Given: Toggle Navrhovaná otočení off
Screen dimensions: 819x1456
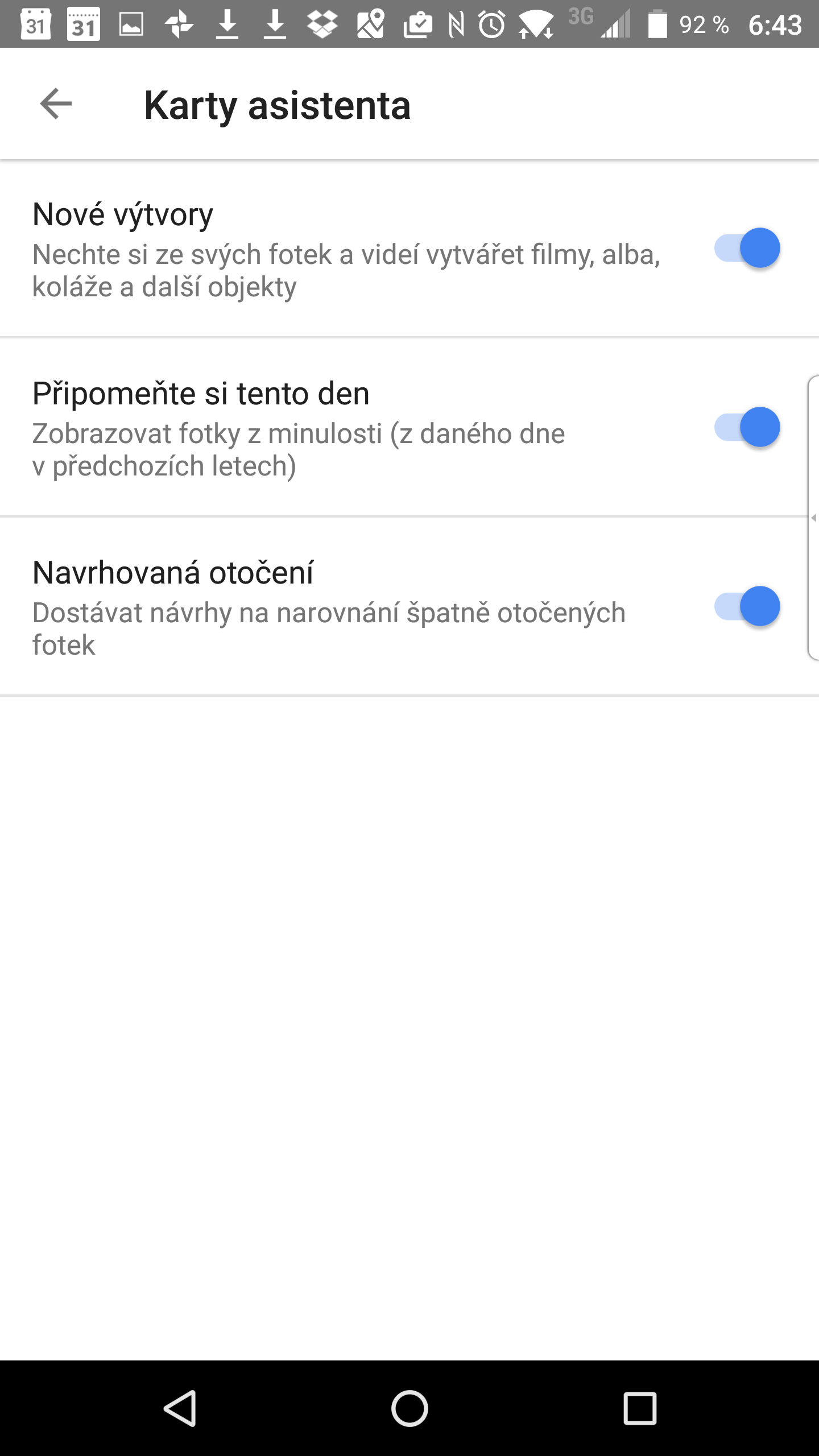Looking at the screenshot, I should pos(747,606).
